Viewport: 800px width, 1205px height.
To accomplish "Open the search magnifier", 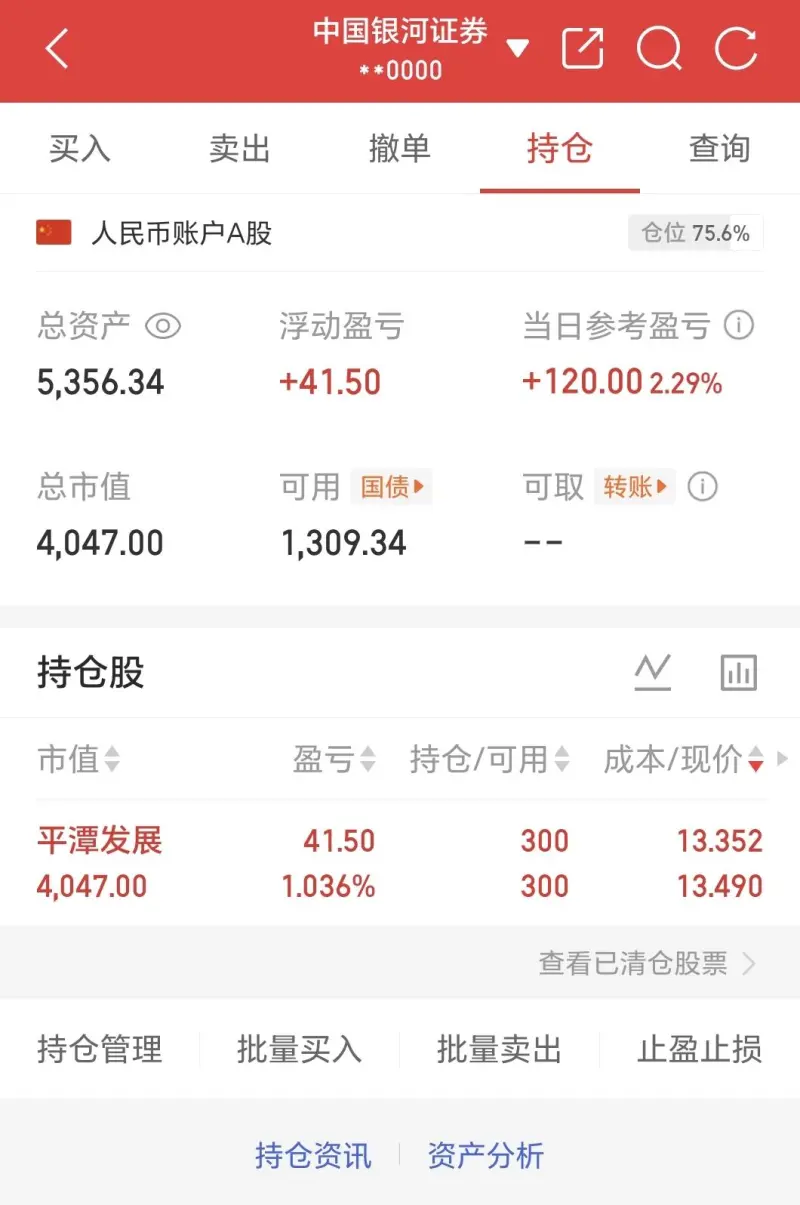I will coord(659,48).
